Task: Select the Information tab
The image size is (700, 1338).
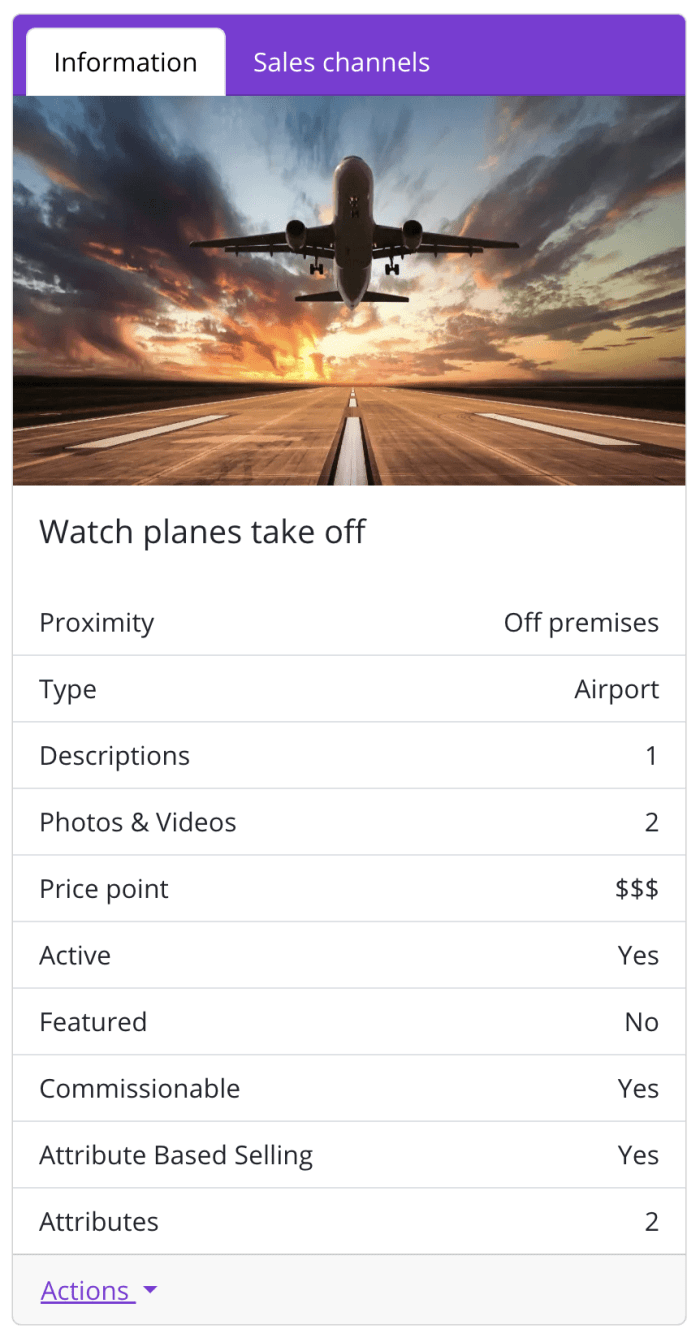Action: click(x=125, y=63)
